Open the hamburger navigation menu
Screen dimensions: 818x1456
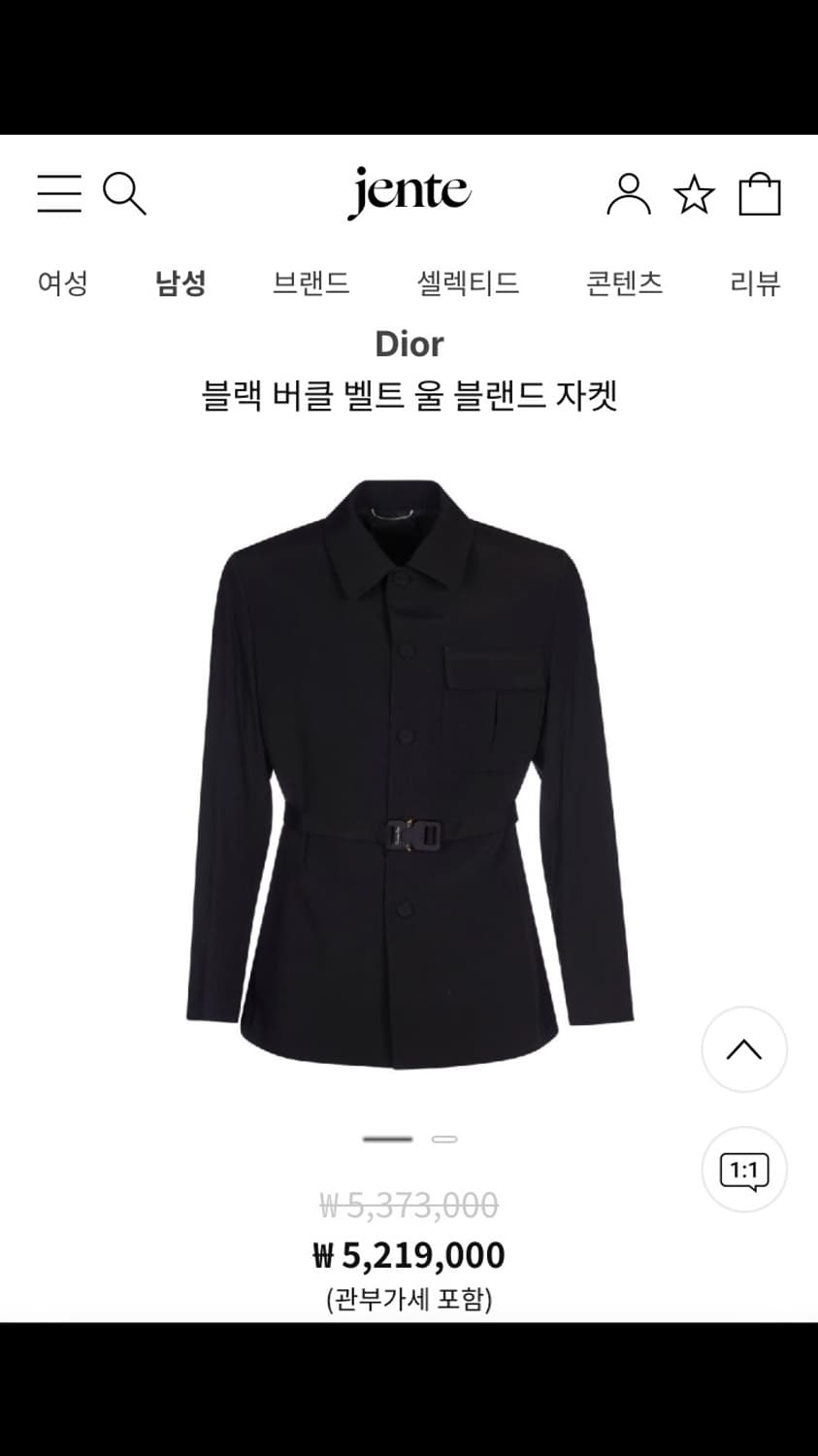coord(59,194)
